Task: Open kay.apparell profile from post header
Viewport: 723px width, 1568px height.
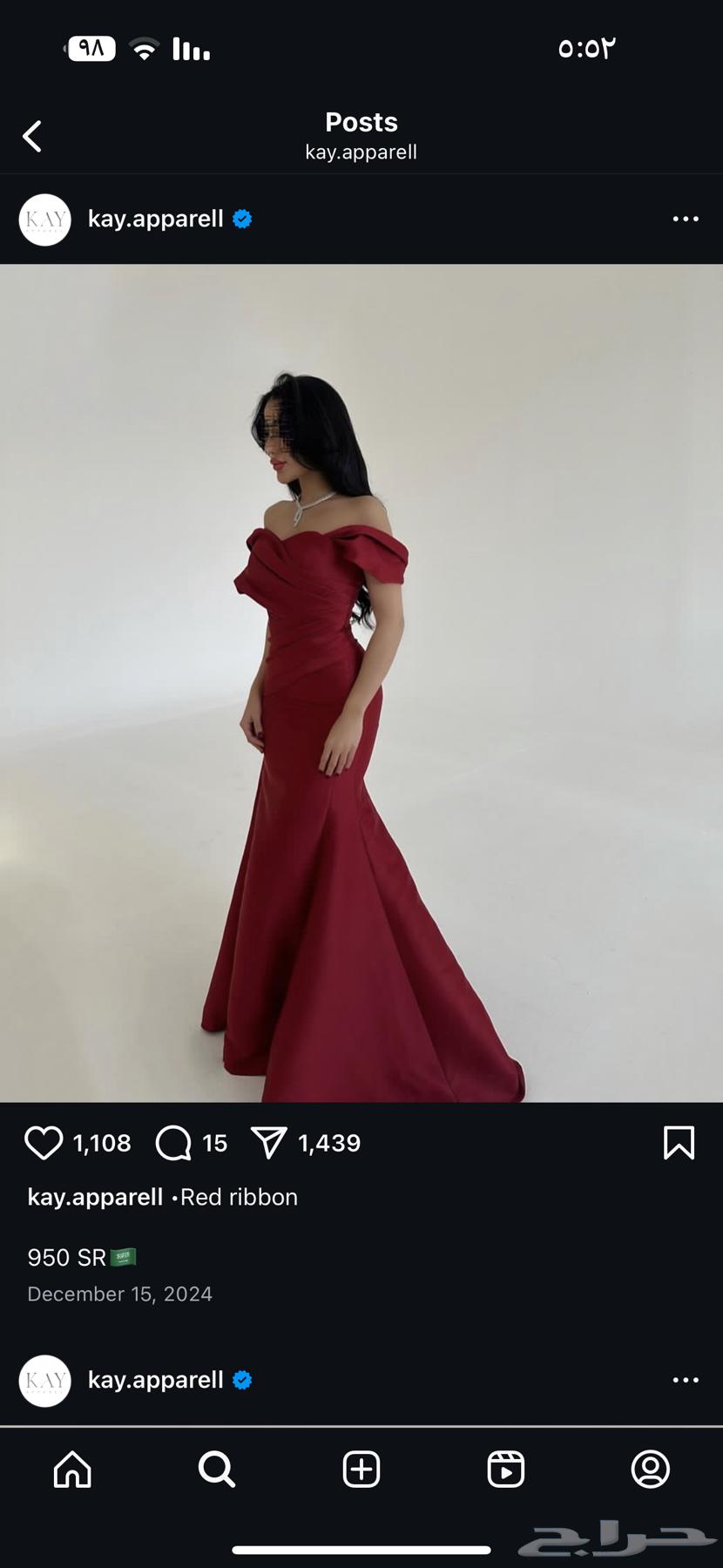Action: (155, 219)
